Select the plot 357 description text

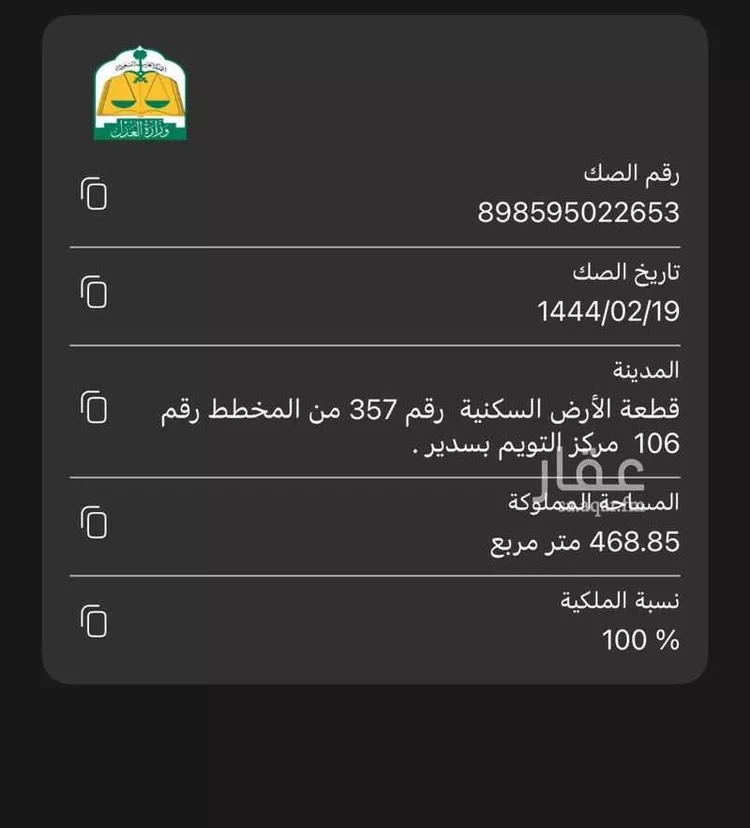420,408
